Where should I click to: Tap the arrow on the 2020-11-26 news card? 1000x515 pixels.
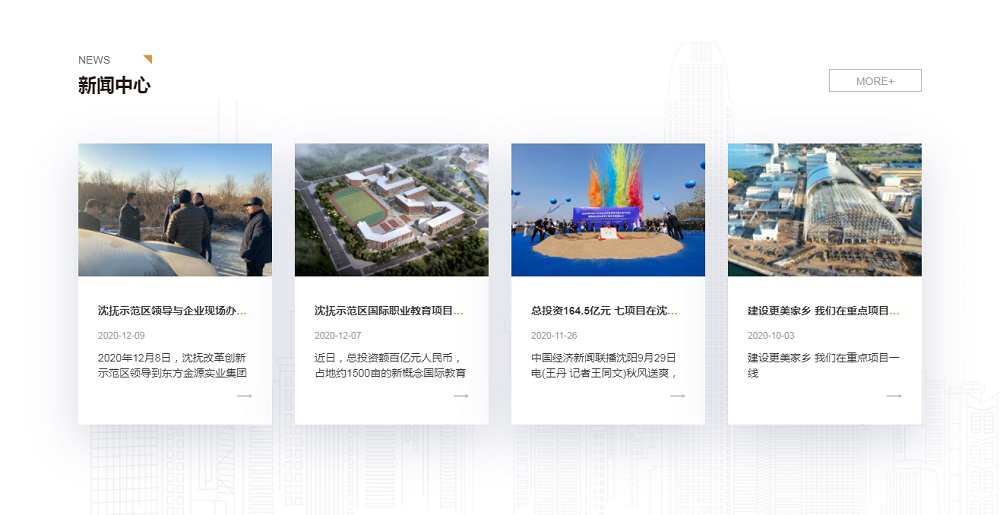tap(677, 396)
